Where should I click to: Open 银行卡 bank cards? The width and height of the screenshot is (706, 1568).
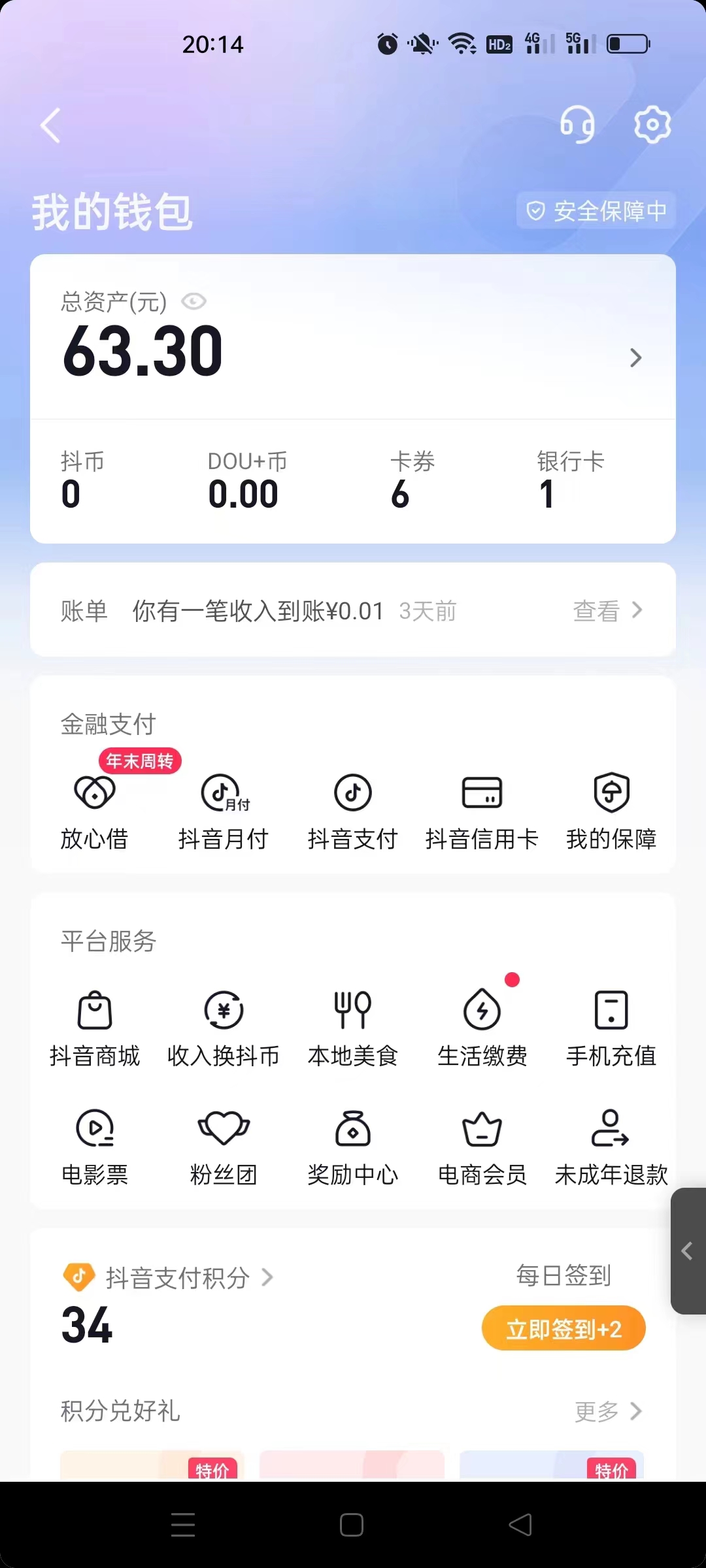(x=570, y=481)
